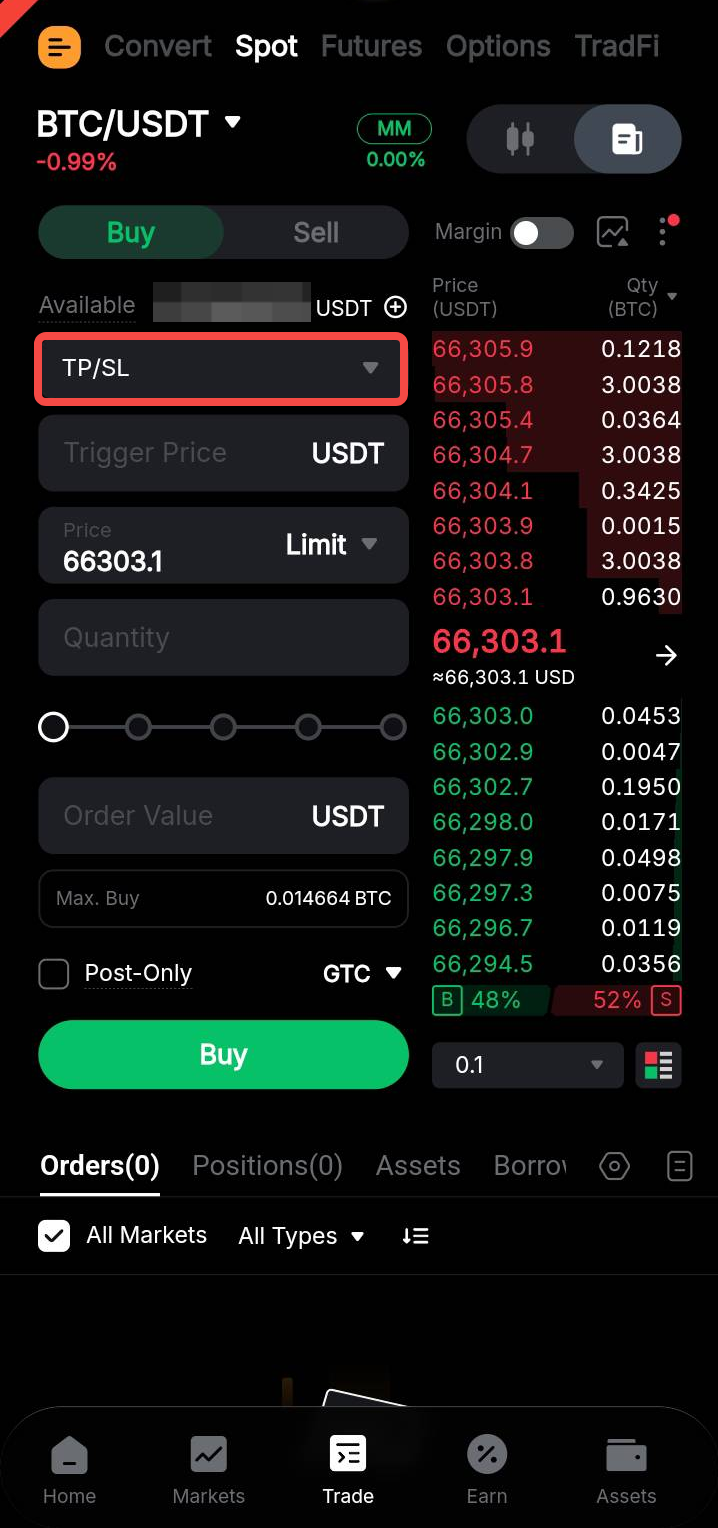Switch to the Positions(0) tab
This screenshot has width=718, height=1528.
267,1166
